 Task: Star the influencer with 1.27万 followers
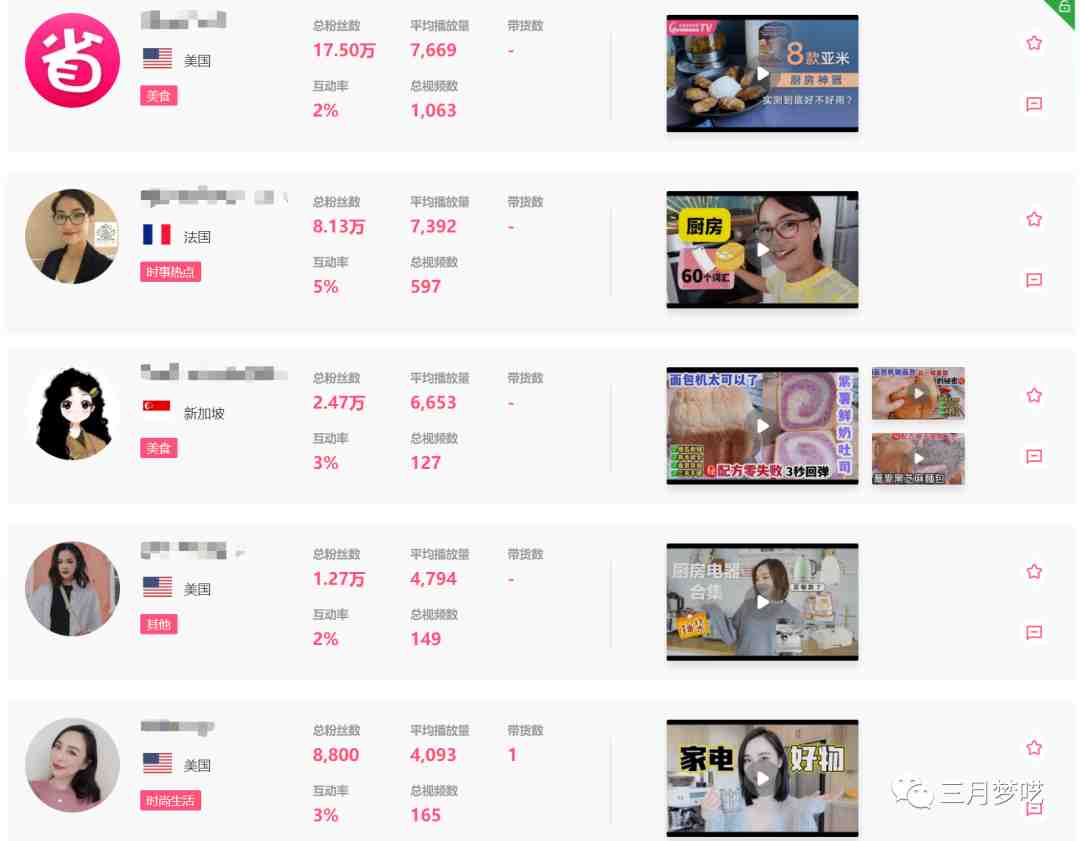tap(1034, 571)
